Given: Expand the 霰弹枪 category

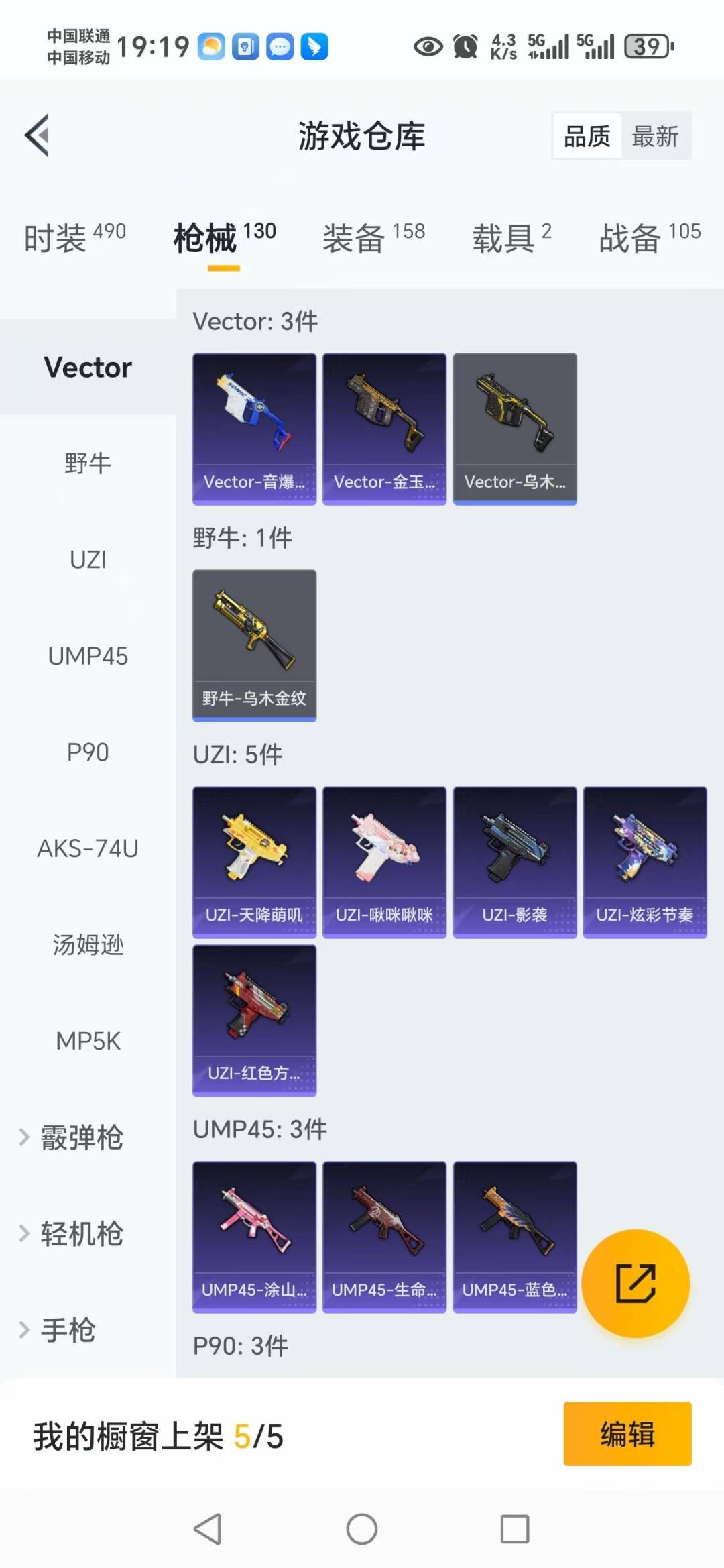Looking at the screenshot, I should (81, 1137).
